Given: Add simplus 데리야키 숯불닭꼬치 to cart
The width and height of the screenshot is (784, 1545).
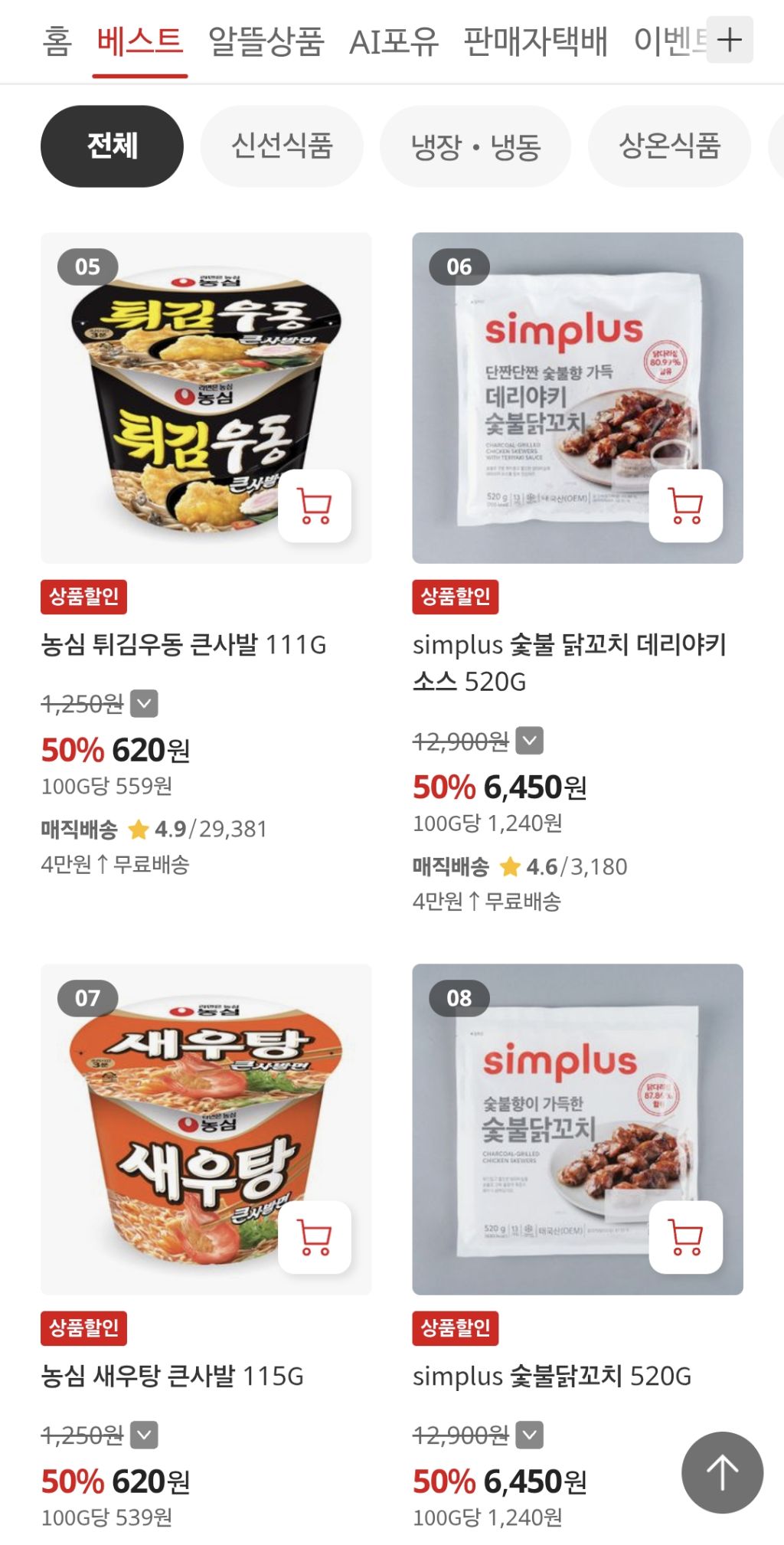Looking at the screenshot, I should [686, 506].
